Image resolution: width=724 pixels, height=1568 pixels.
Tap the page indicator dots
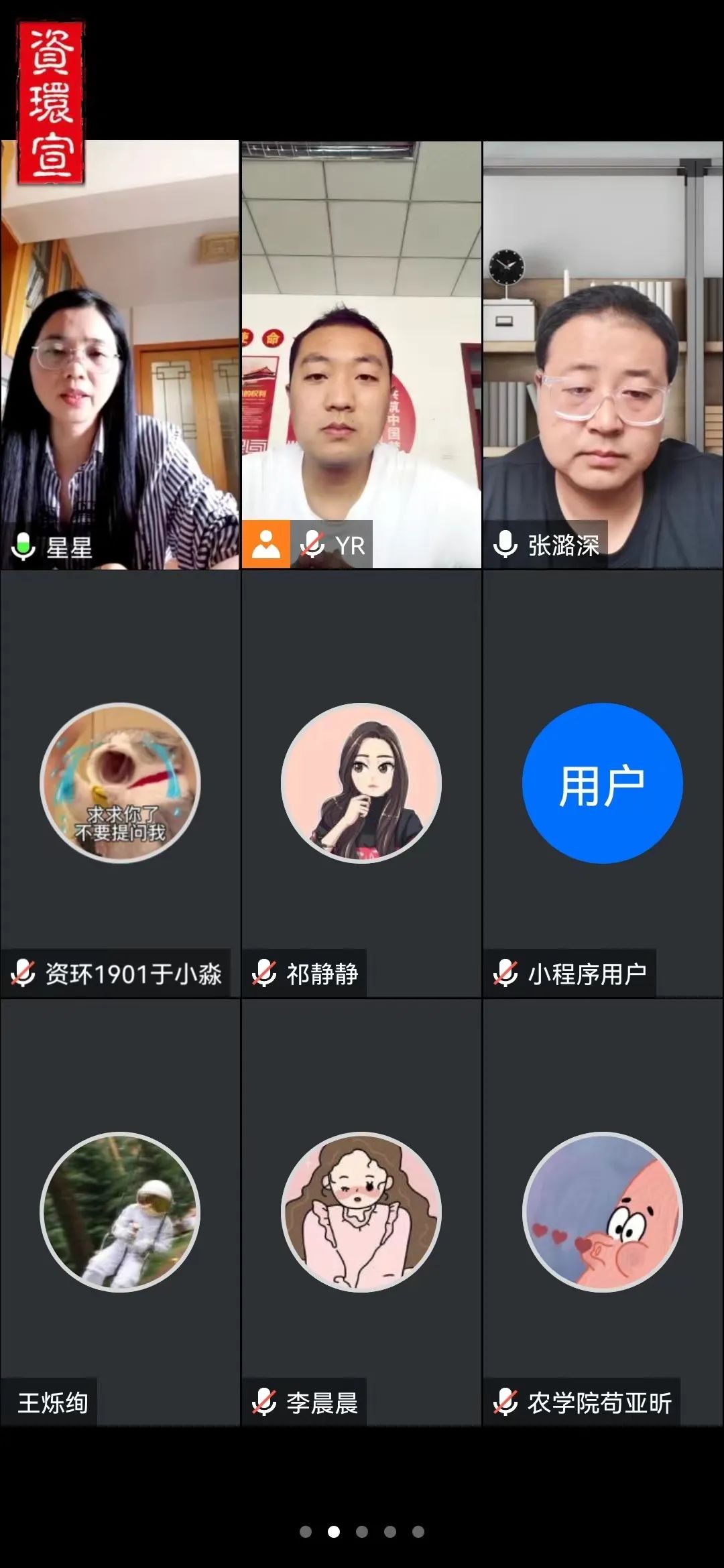click(362, 1532)
